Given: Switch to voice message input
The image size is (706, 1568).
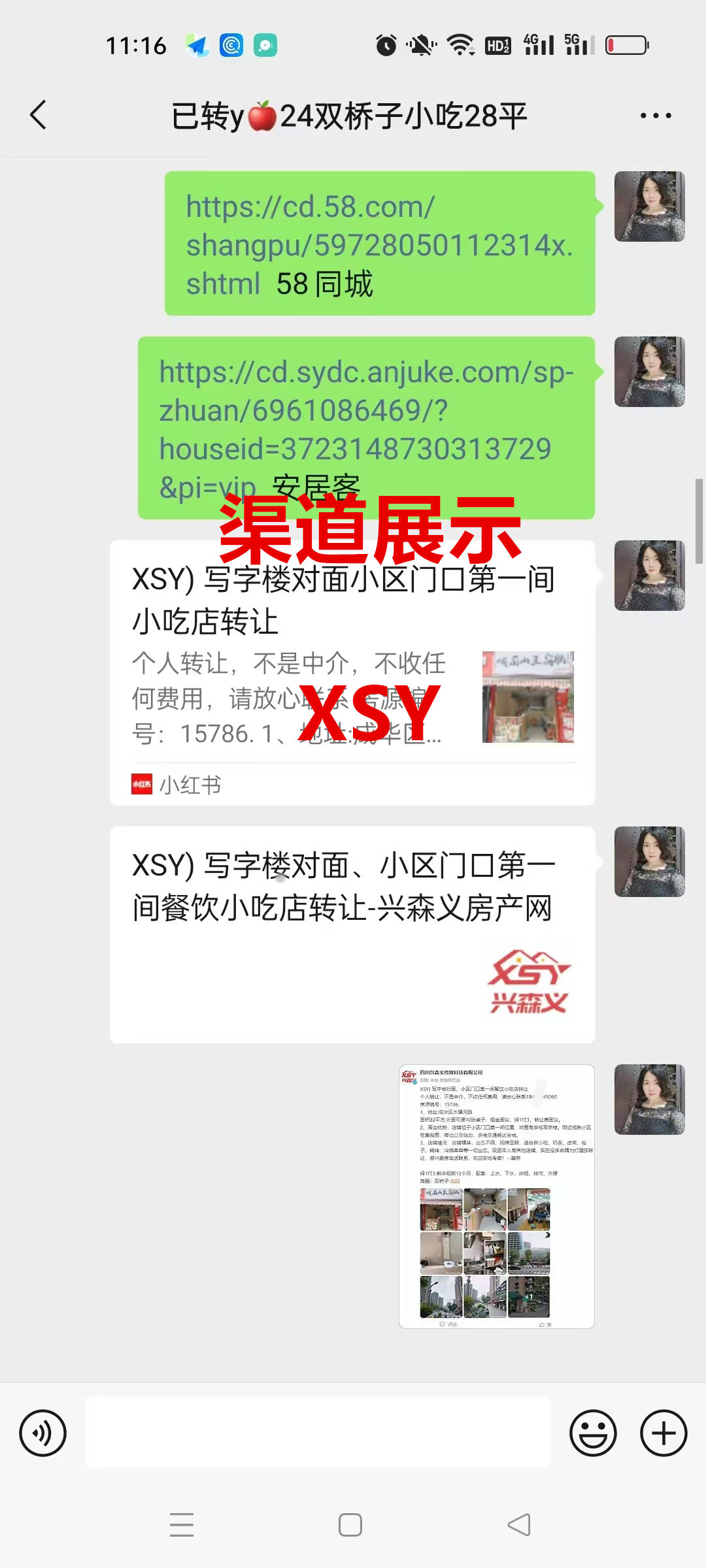Looking at the screenshot, I should (x=43, y=1433).
